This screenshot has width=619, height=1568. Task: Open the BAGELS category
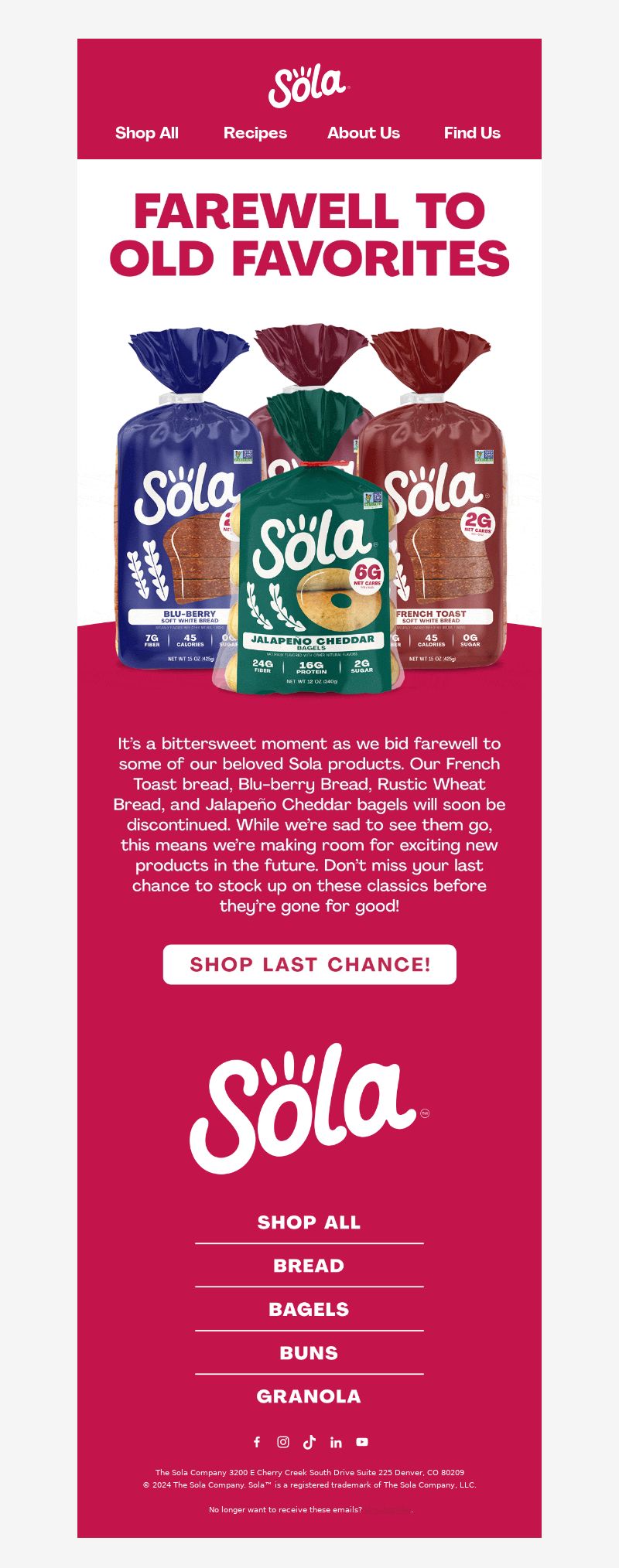click(x=309, y=1309)
